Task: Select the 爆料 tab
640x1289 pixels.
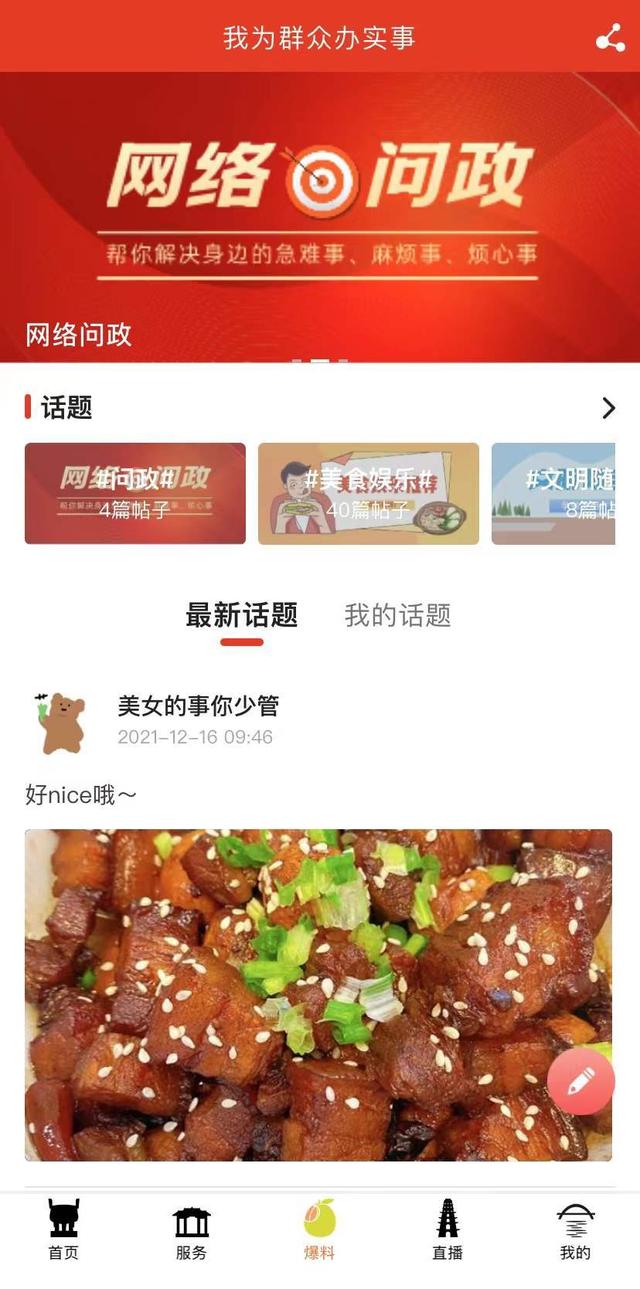Action: (x=319, y=1230)
